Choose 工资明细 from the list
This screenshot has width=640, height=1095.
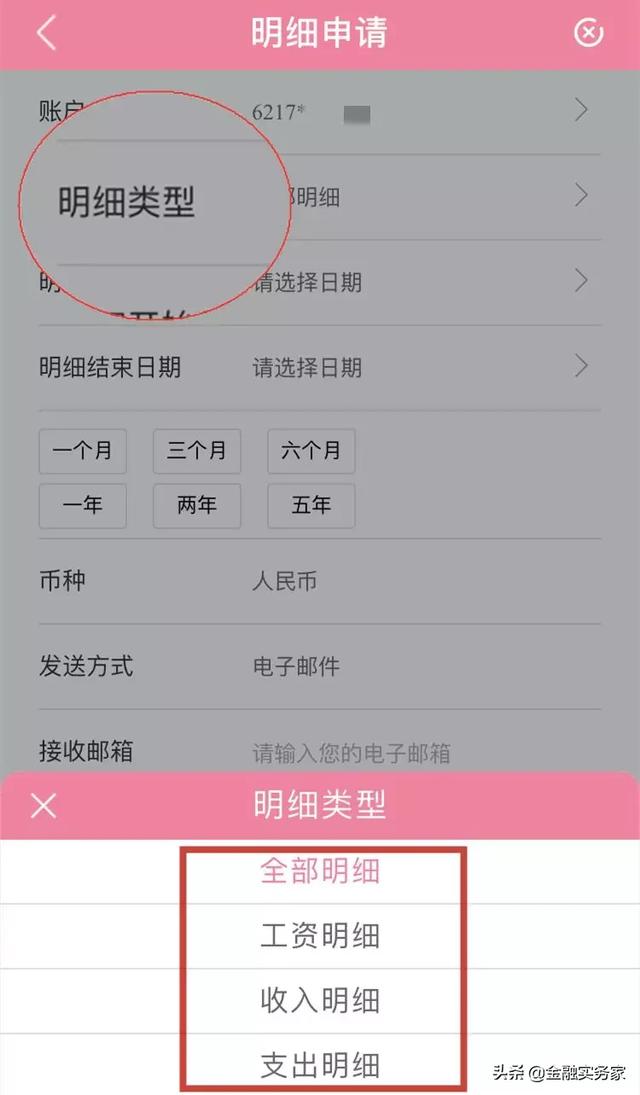tap(320, 936)
